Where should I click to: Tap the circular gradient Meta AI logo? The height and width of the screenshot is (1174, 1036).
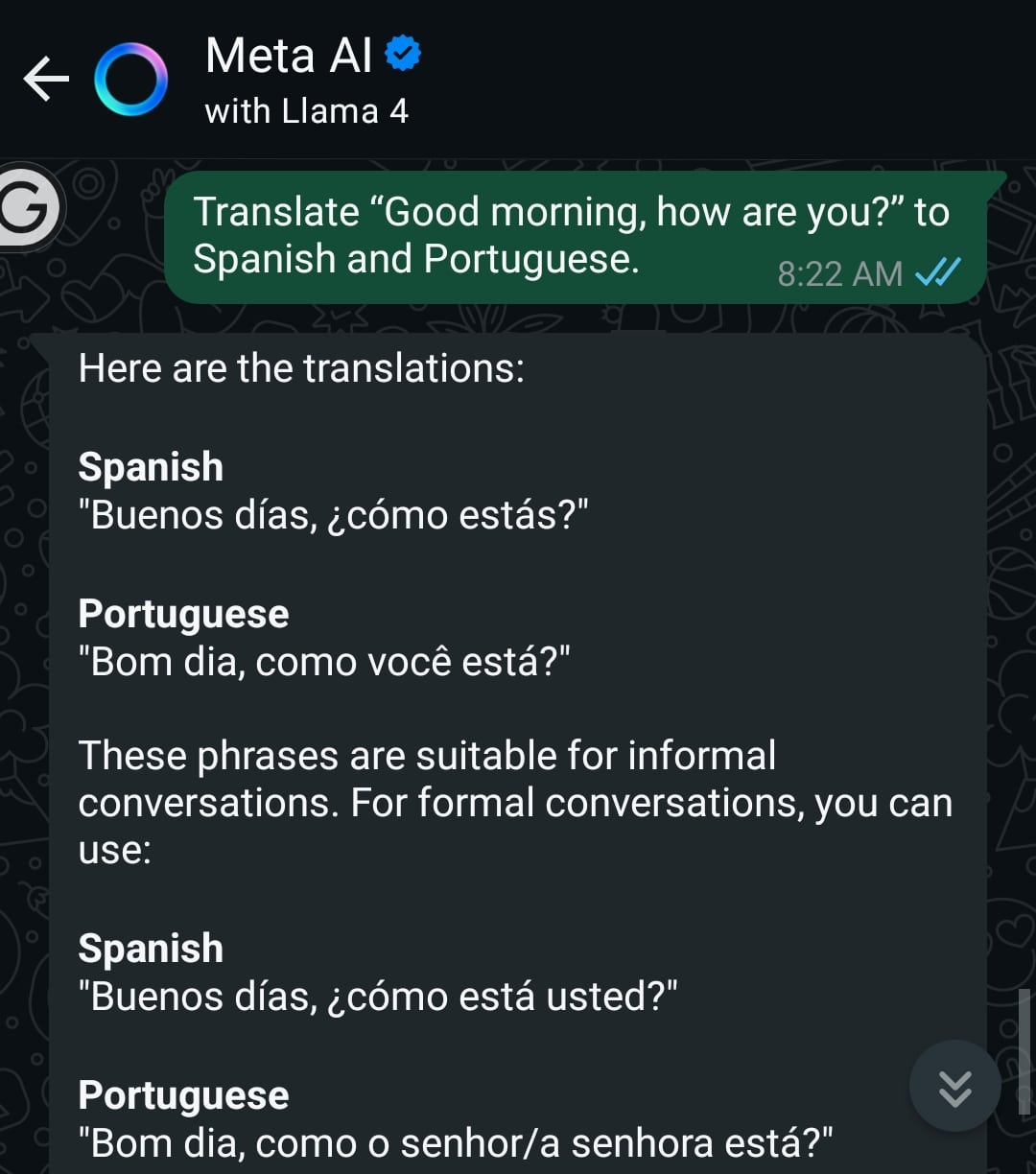tap(130, 80)
